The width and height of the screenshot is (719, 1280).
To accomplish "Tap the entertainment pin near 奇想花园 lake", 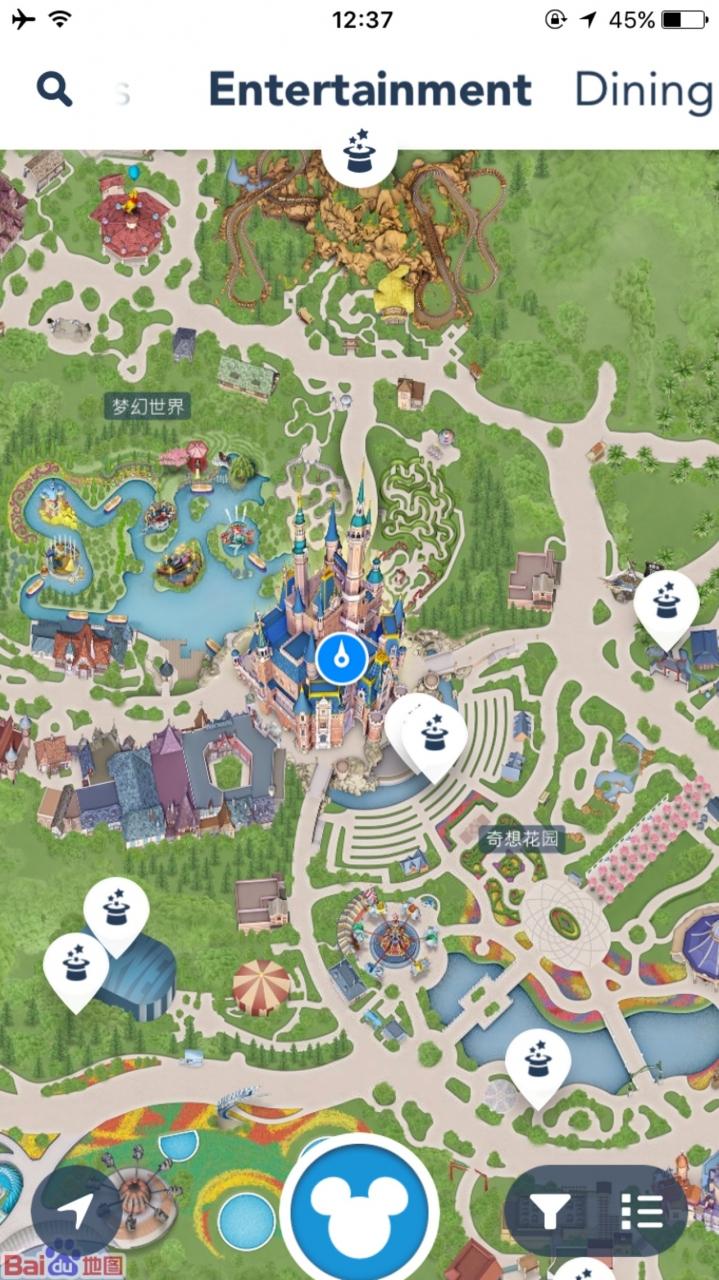I will pyautogui.click(x=538, y=1062).
